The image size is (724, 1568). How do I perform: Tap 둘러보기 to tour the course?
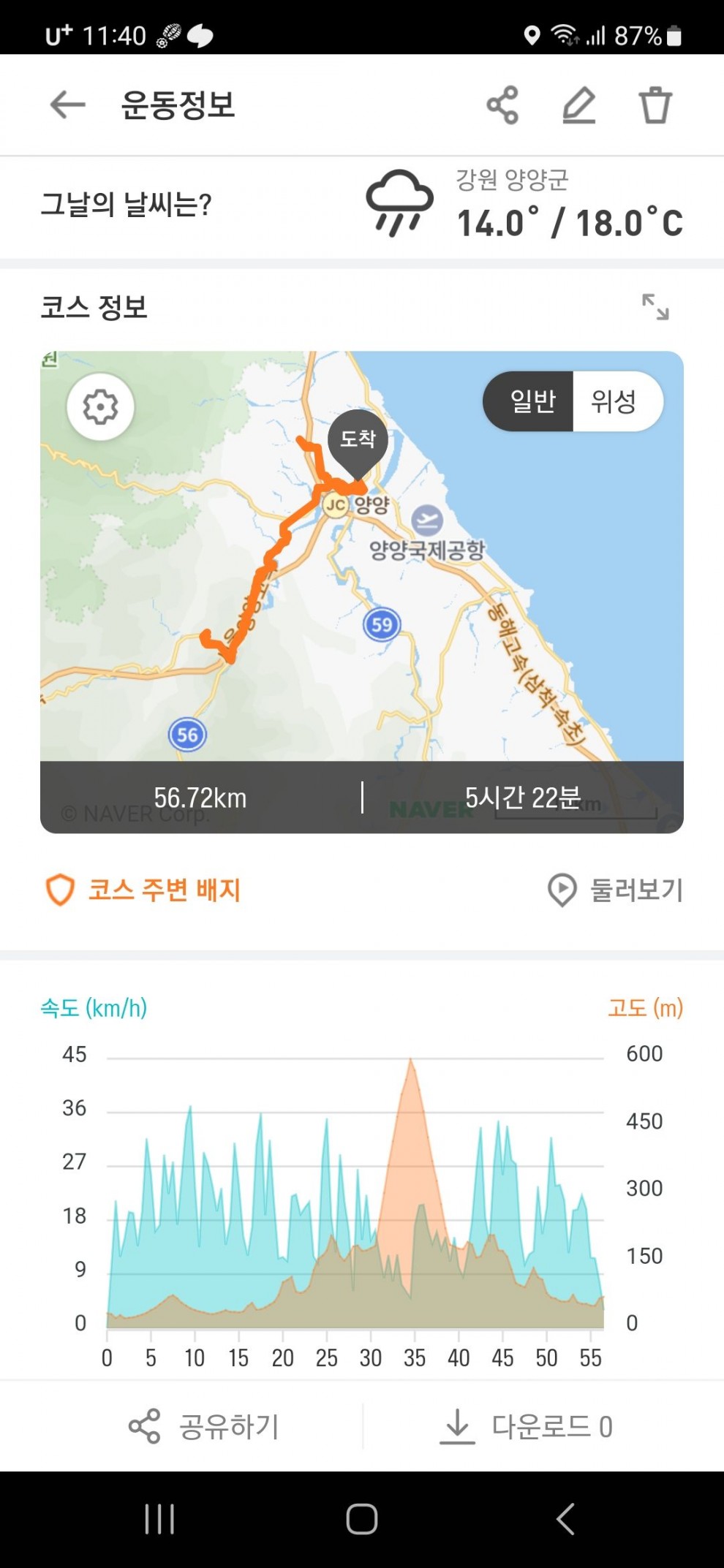(615, 890)
